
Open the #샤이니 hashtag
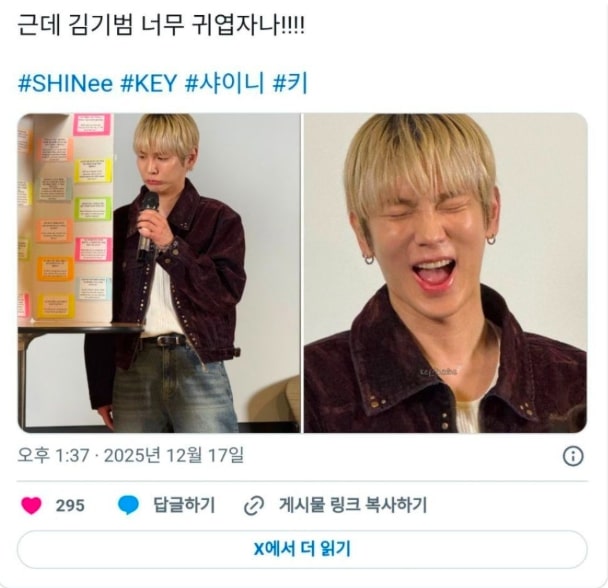(226, 83)
